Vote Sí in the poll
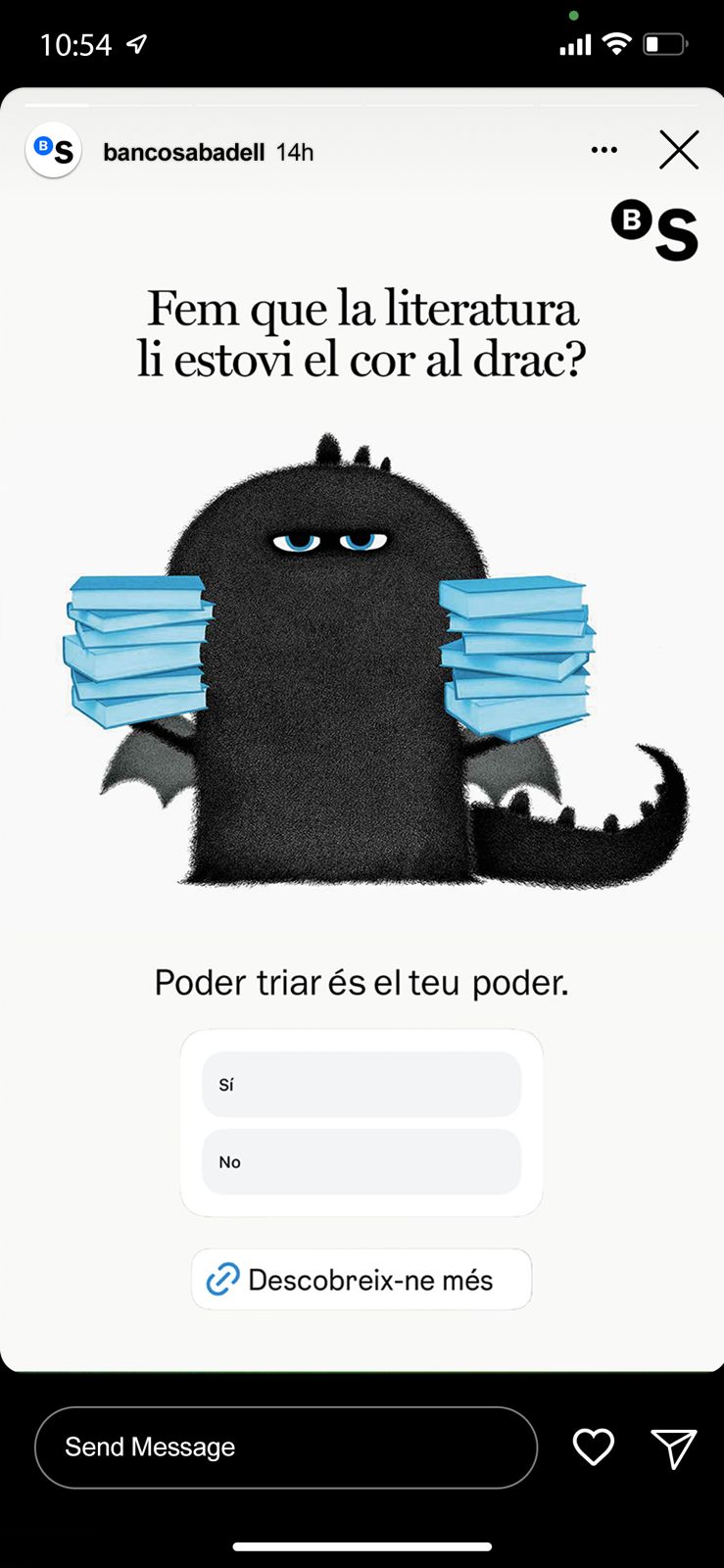The image size is (724, 1568). [x=361, y=1085]
